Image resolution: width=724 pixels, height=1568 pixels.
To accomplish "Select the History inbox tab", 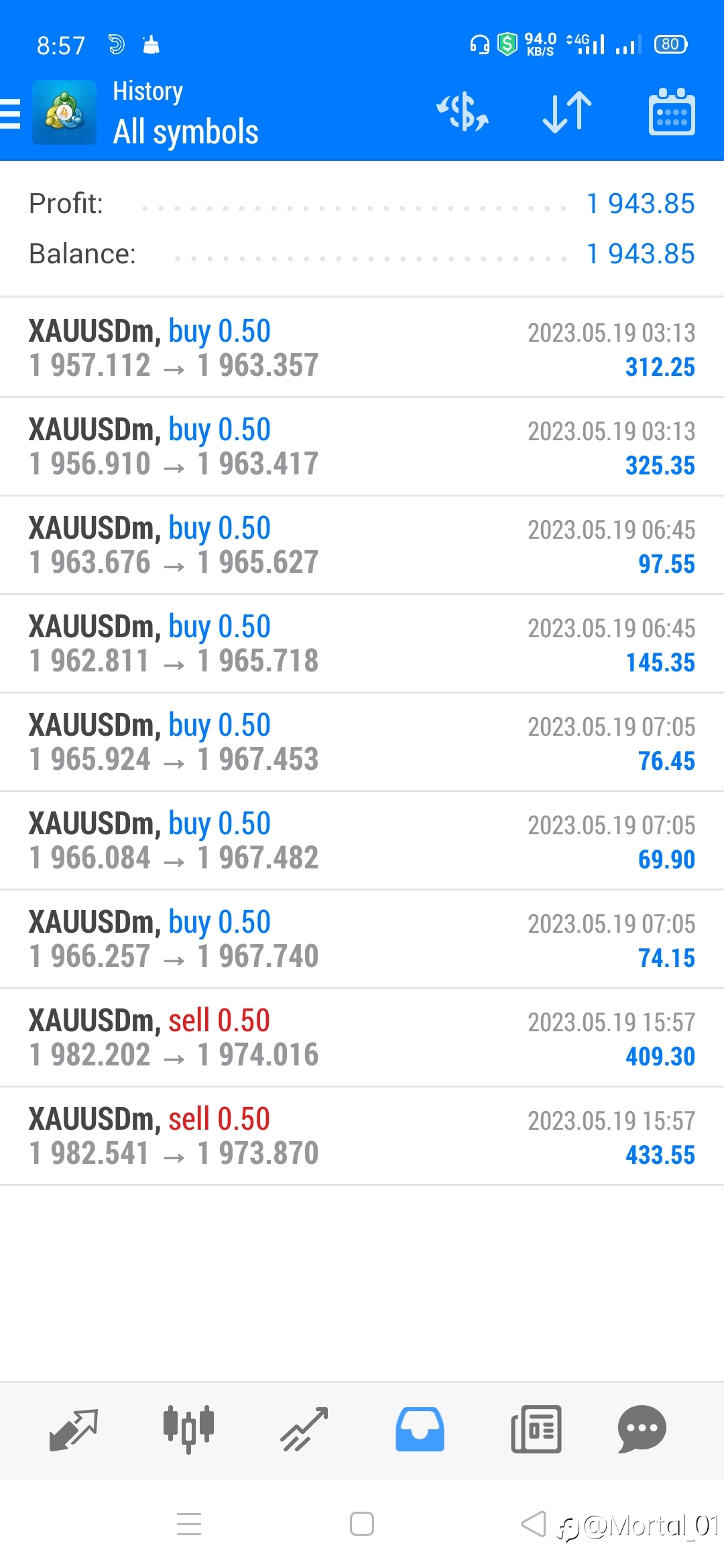I will (420, 1429).
